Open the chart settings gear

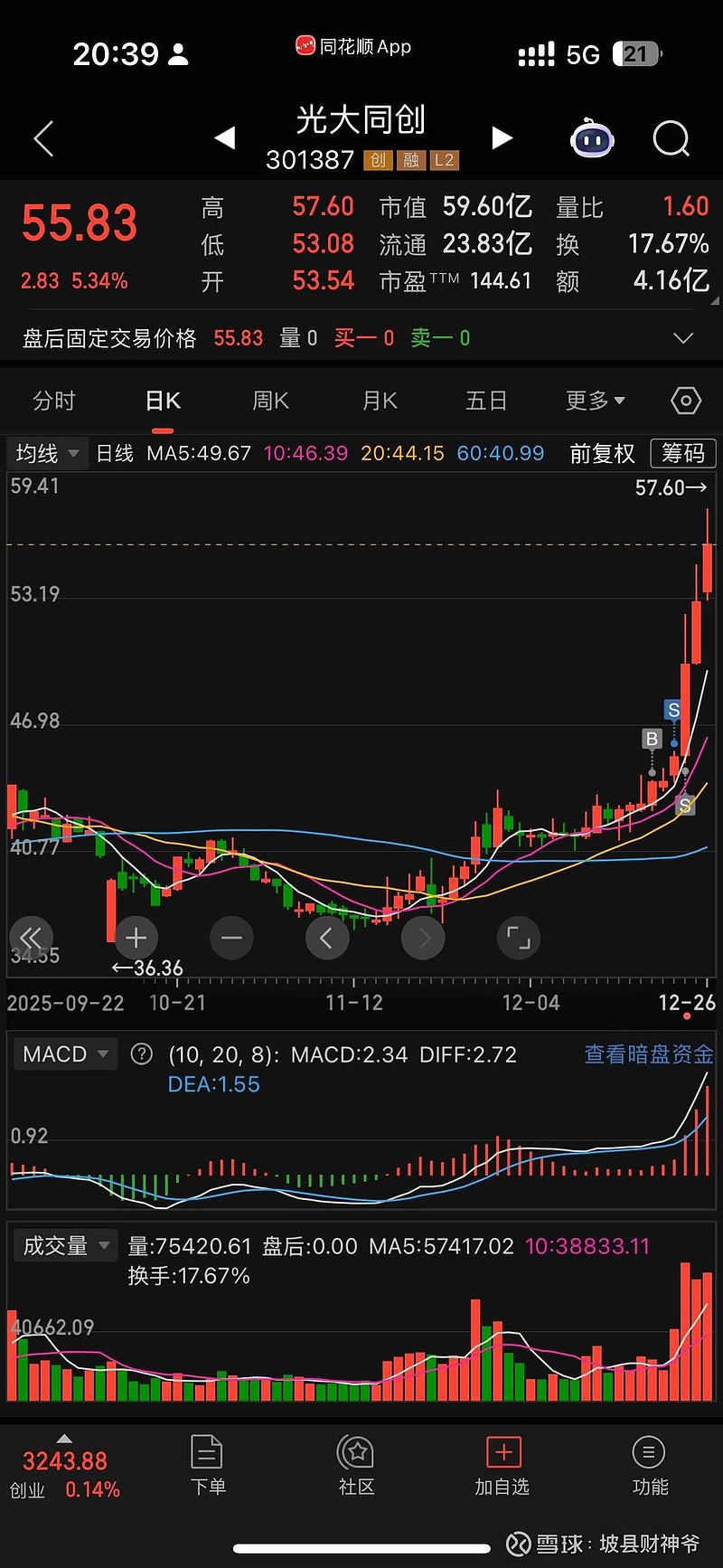[685, 400]
